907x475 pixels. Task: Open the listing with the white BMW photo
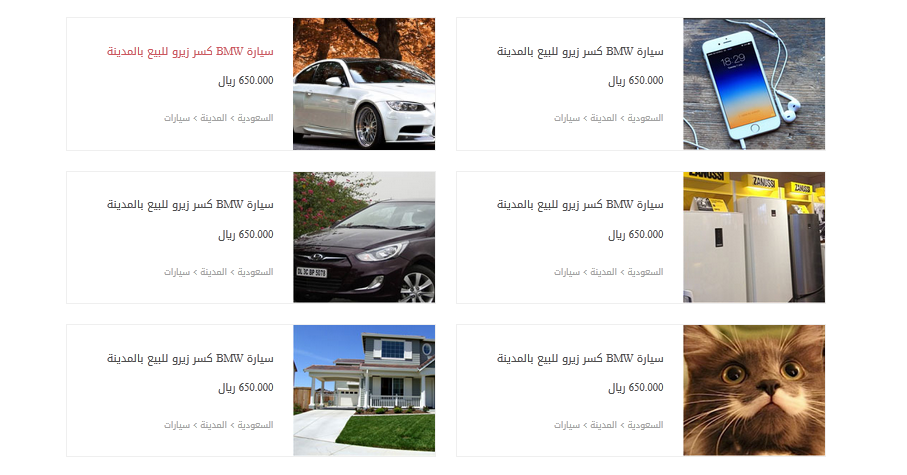coord(363,84)
